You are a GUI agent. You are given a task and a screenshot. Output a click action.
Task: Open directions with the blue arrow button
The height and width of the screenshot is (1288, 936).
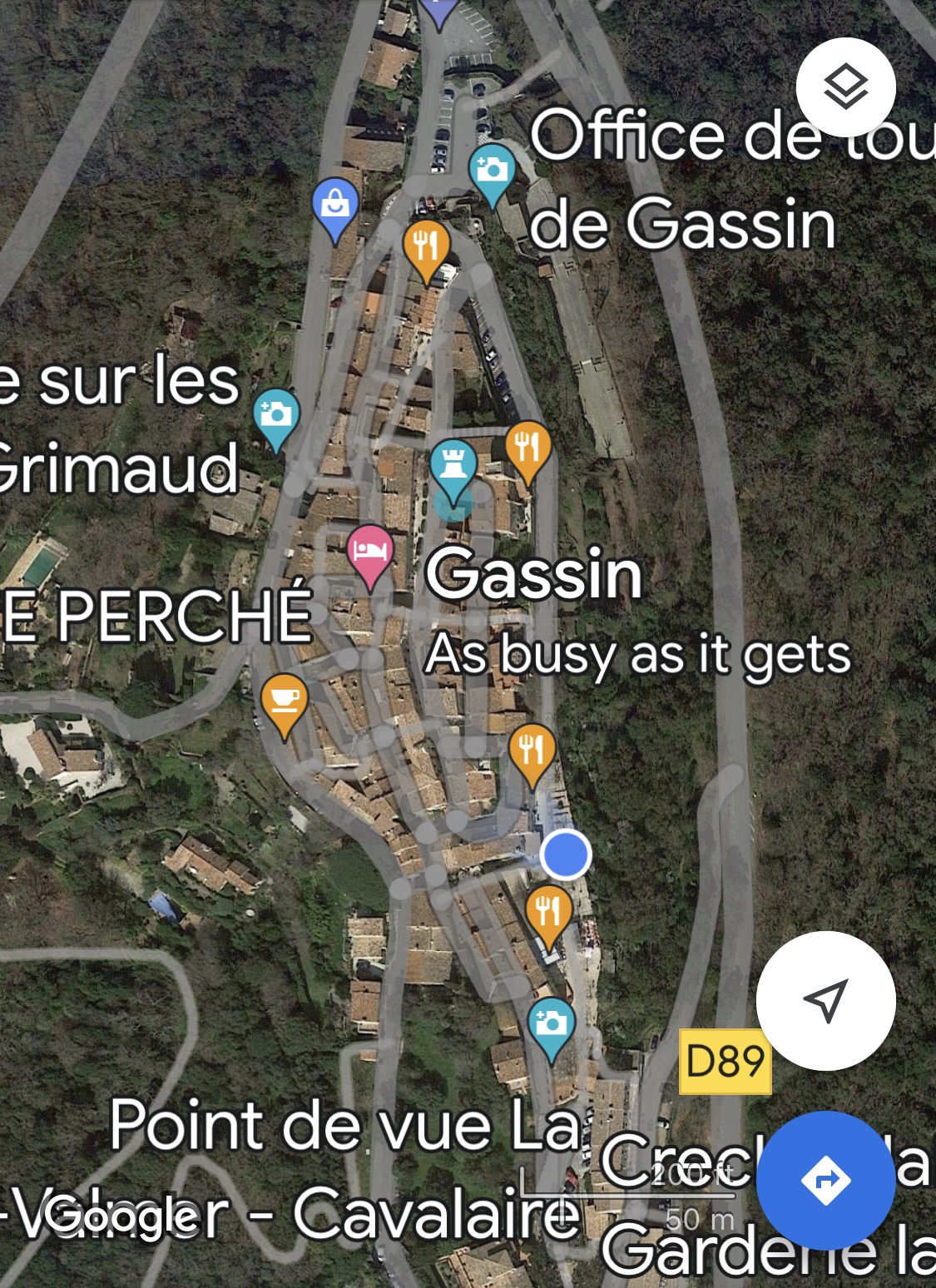pyautogui.click(x=825, y=1180)
